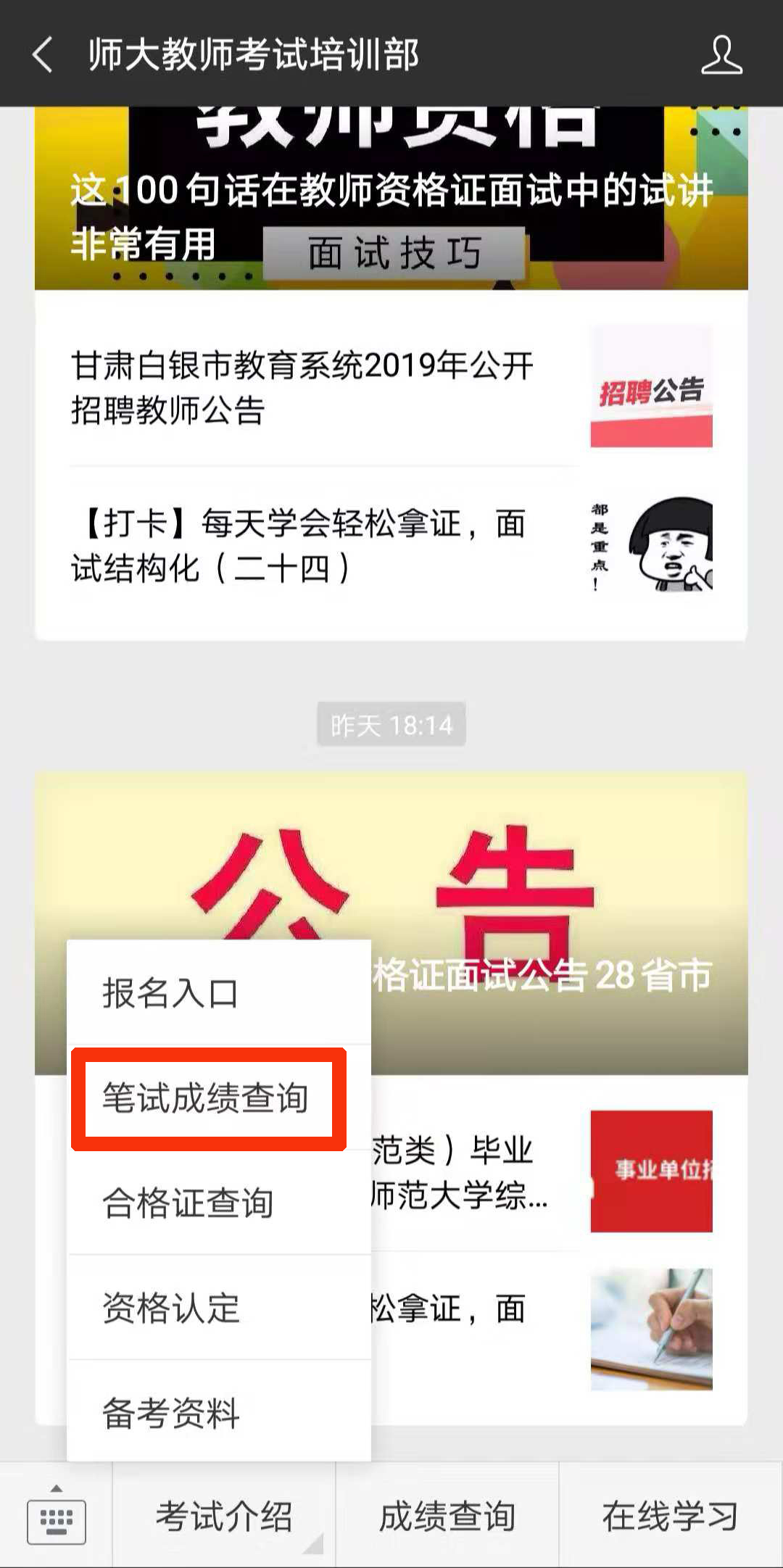Image resolution: width=783 pixels, height=1568 pixels.
Task: Open the account profile icon
Action: (x=721, y=55)
